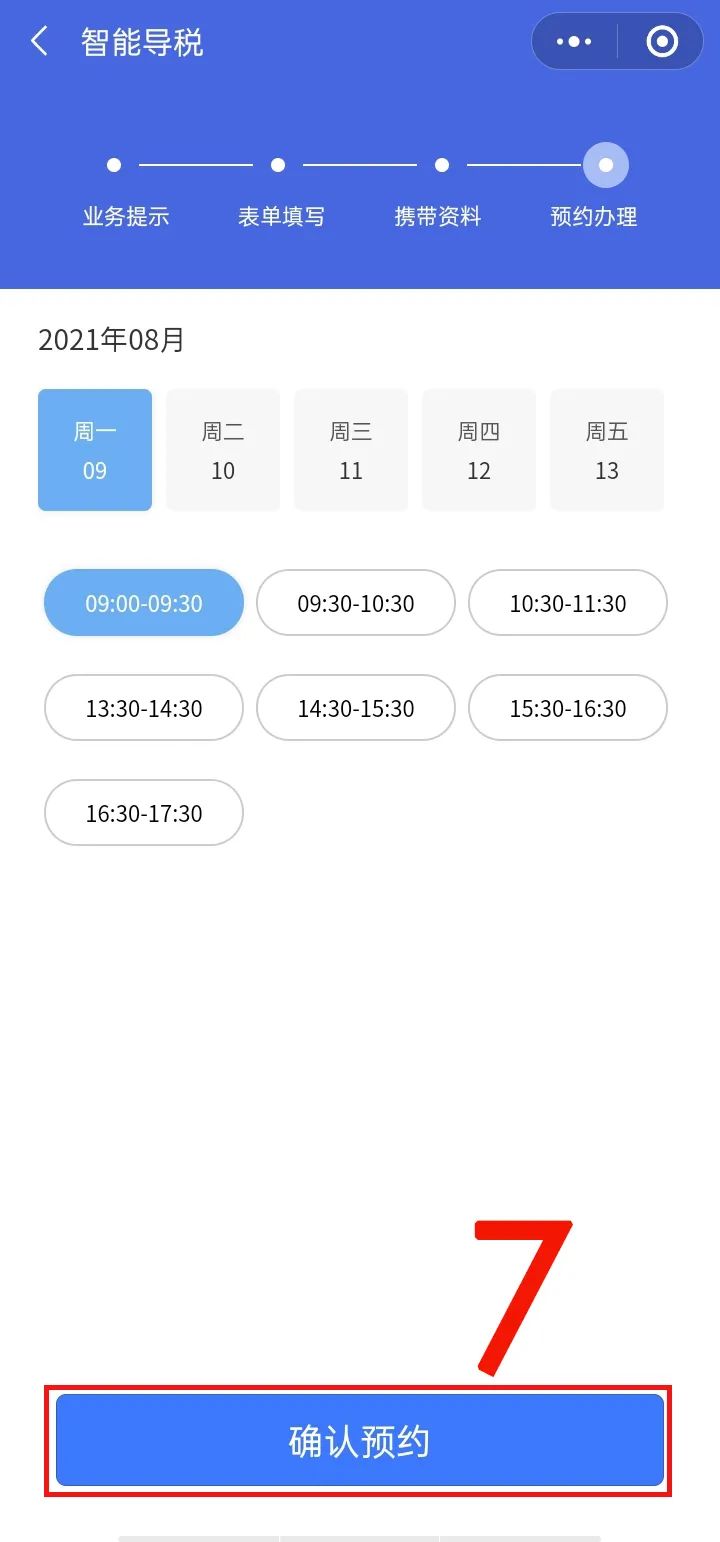Close the mini program with the circle icon
The height and width of the screenshot is (1542, 720).
661,42
